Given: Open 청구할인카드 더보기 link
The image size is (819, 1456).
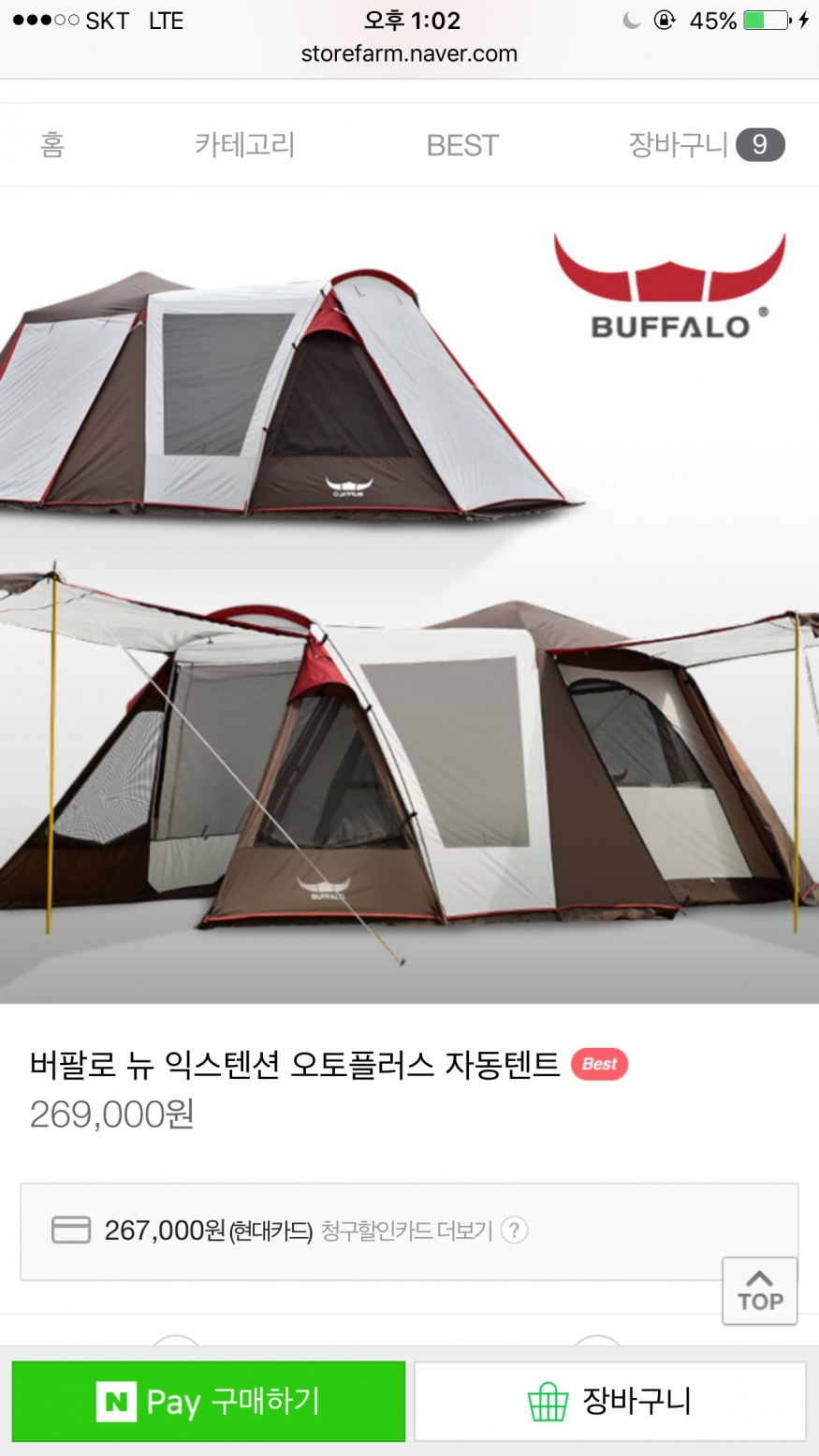Looking at the screenshot, I should [406, 1230].
